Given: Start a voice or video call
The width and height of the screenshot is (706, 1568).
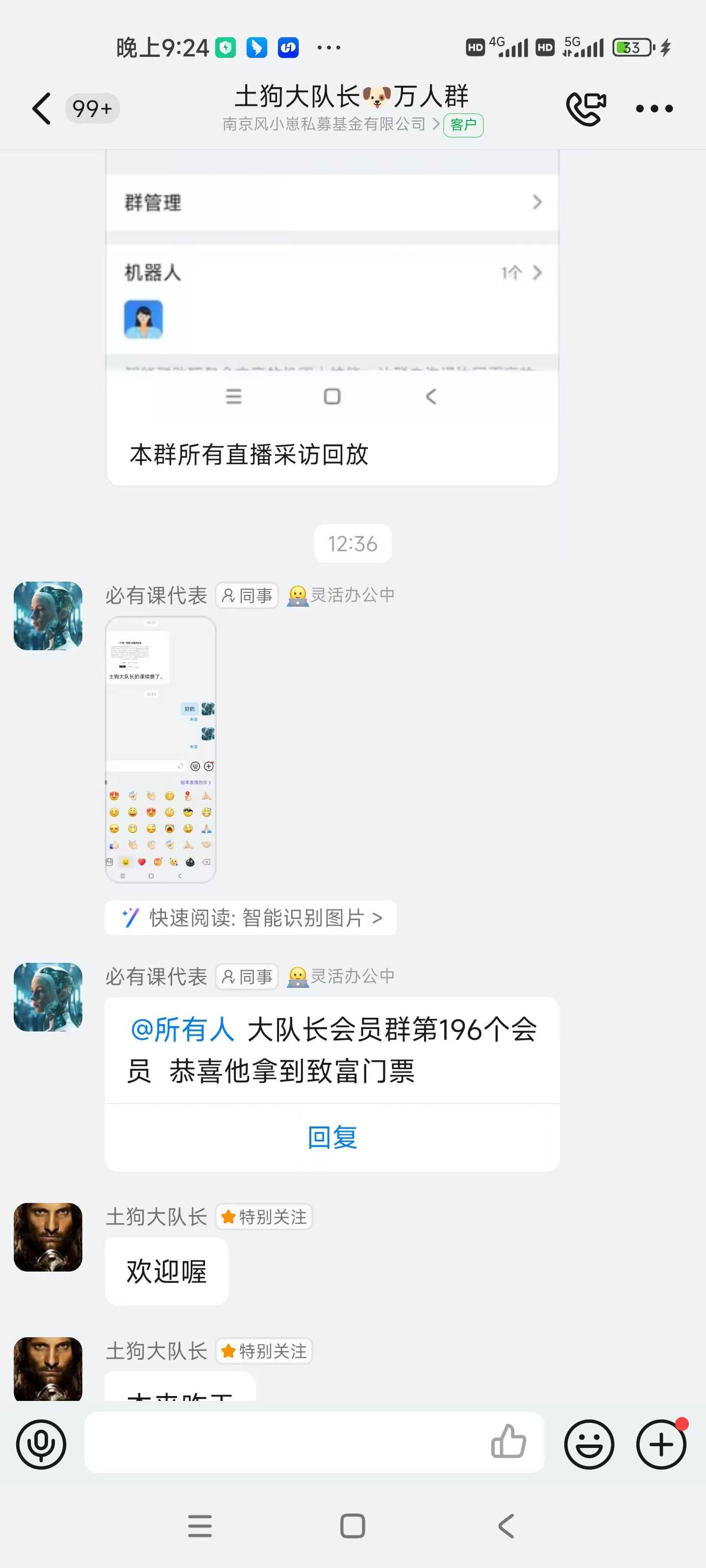Looking at the screenshot, I should click(x=585, y=109).
